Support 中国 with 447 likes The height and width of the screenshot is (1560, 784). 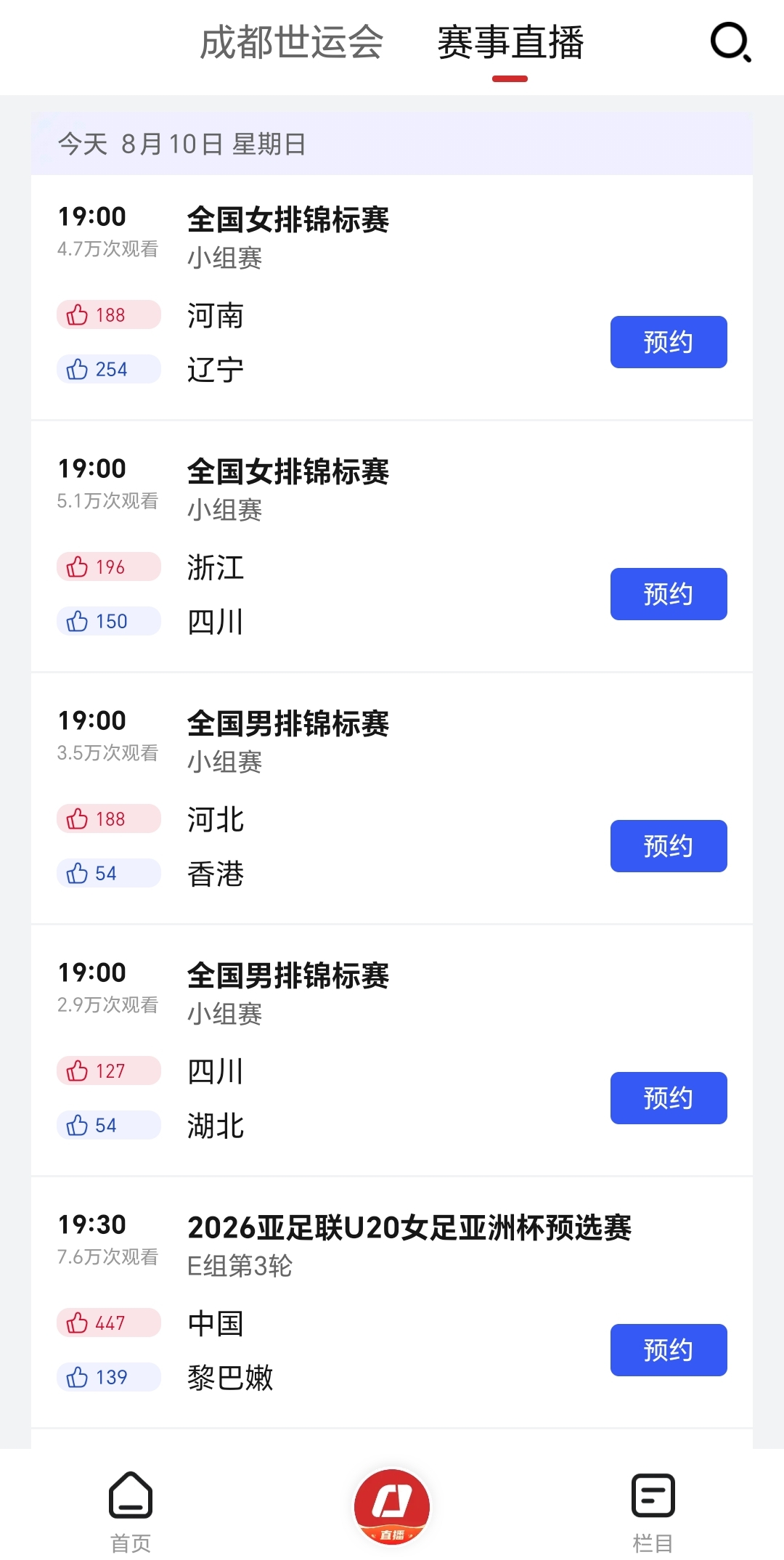(x=108, y=1323)
